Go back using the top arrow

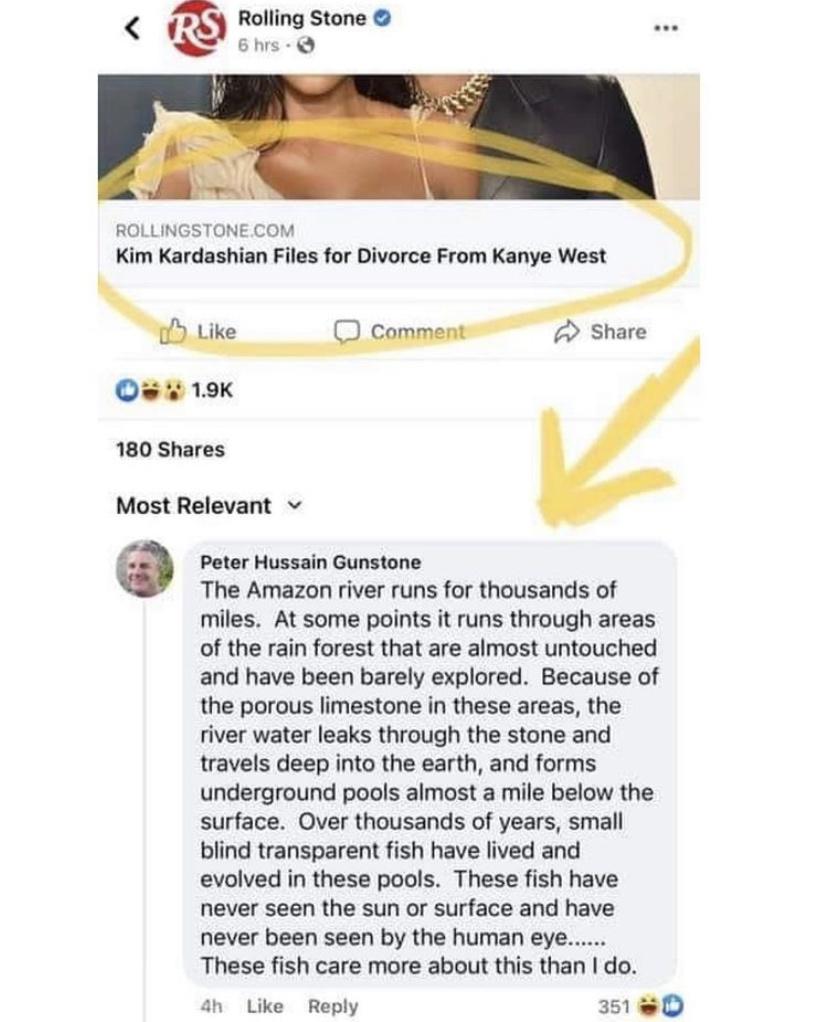click(129, 29)
